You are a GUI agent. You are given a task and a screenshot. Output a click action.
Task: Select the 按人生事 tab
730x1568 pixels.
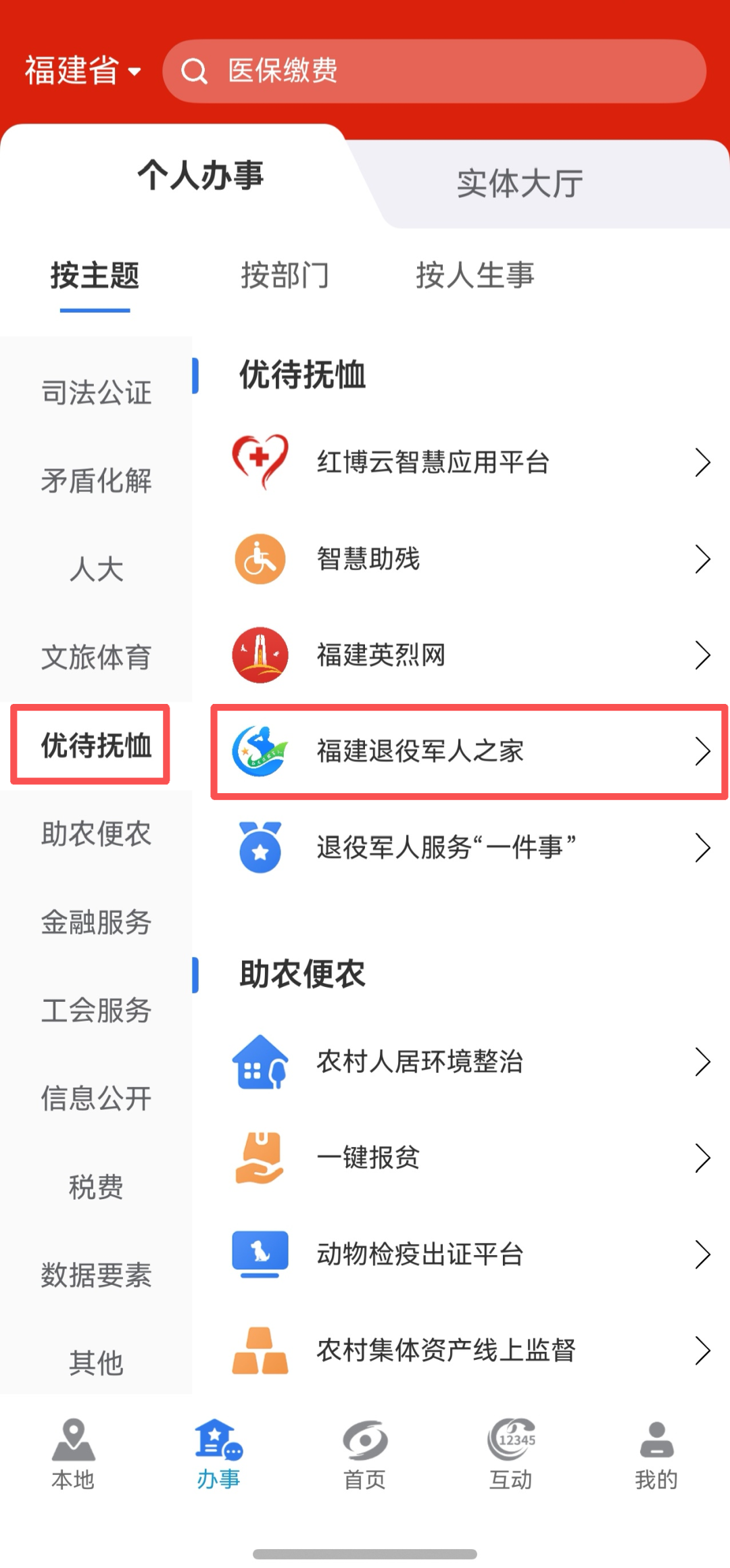[474, 276]
